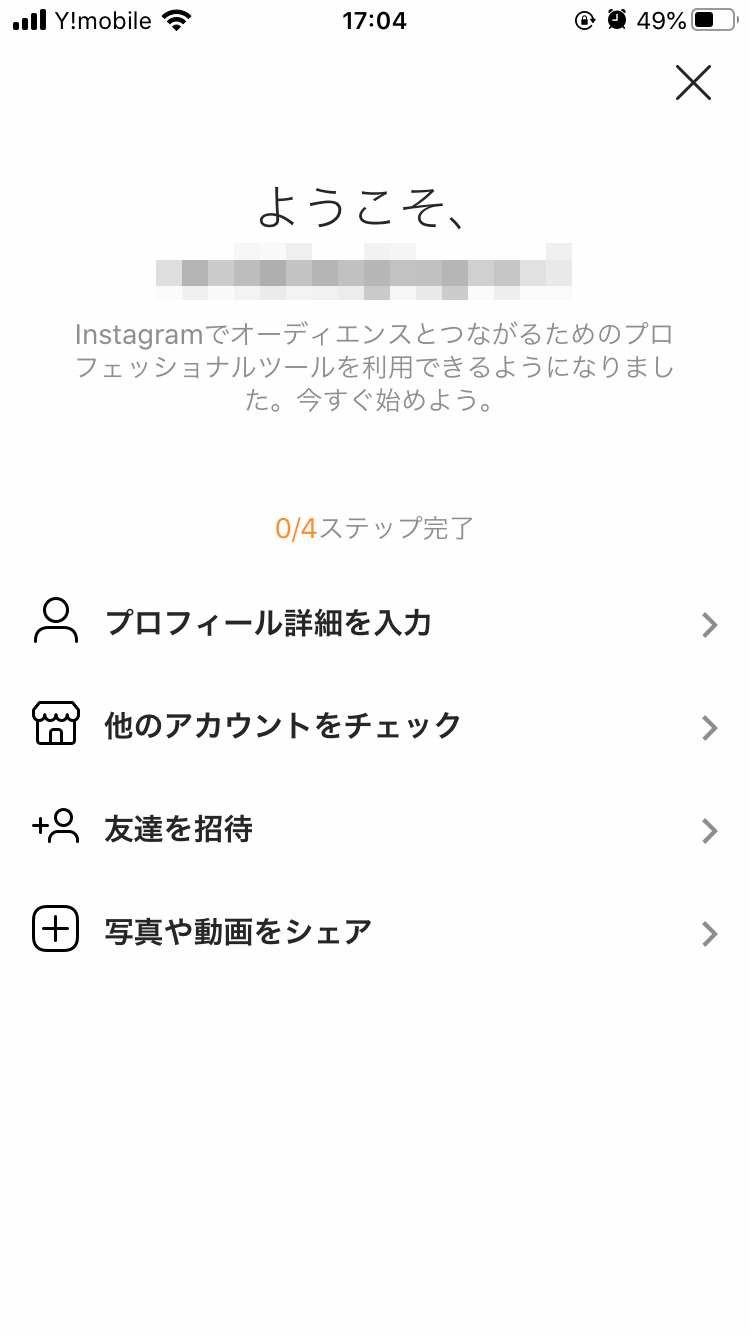750x1334 pixels.
Task: Open 他のアカウントをチェック step
Action: coord(375,726)
